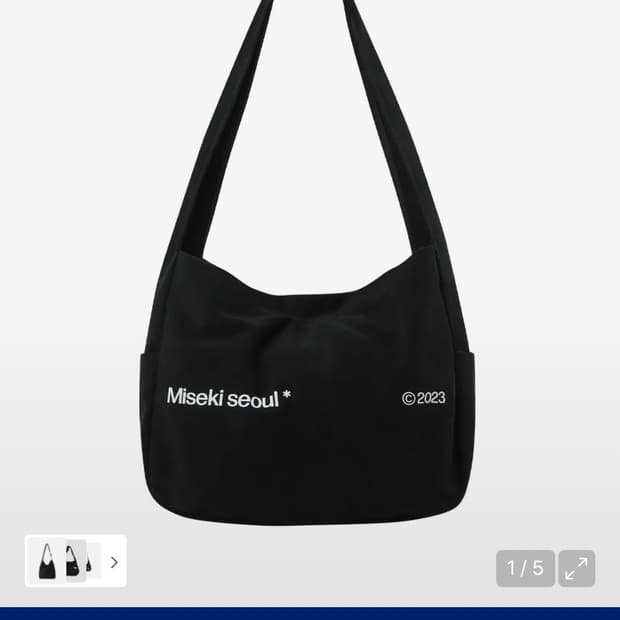Expand the product image to fullscreen
Image resolution: width=620 pixels, height=620 pixels.
576,568
